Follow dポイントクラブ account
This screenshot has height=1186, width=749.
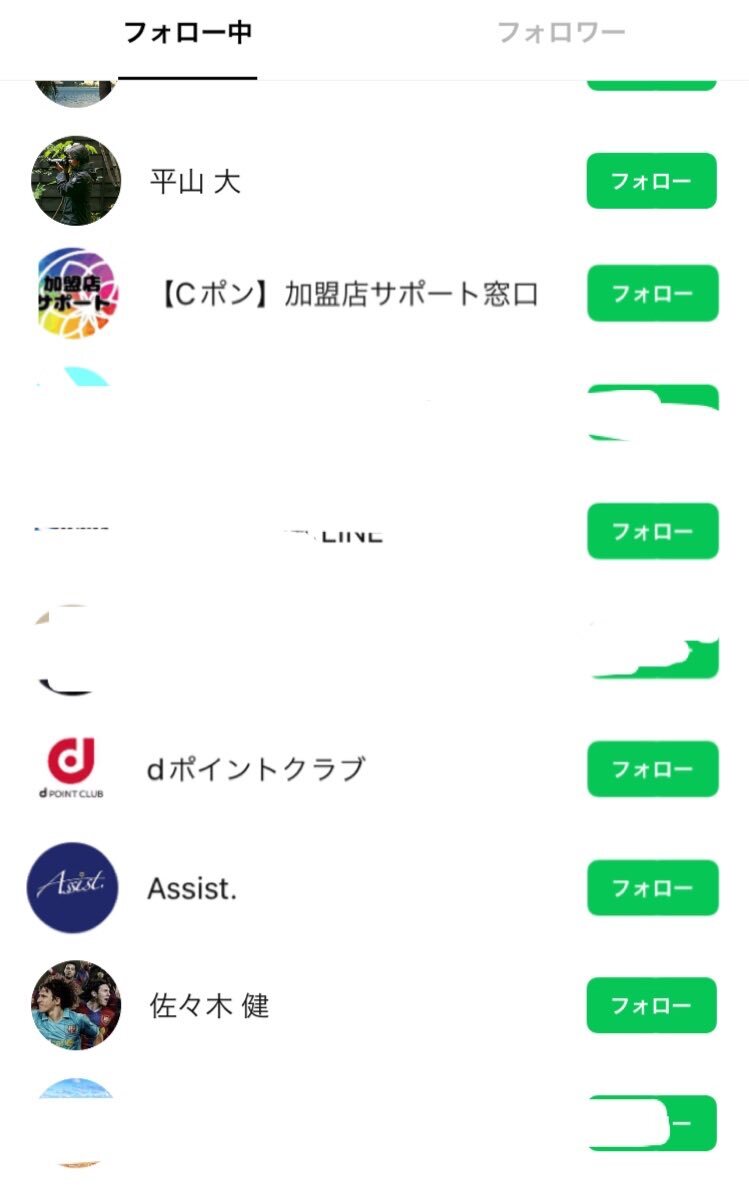[652, 769]
